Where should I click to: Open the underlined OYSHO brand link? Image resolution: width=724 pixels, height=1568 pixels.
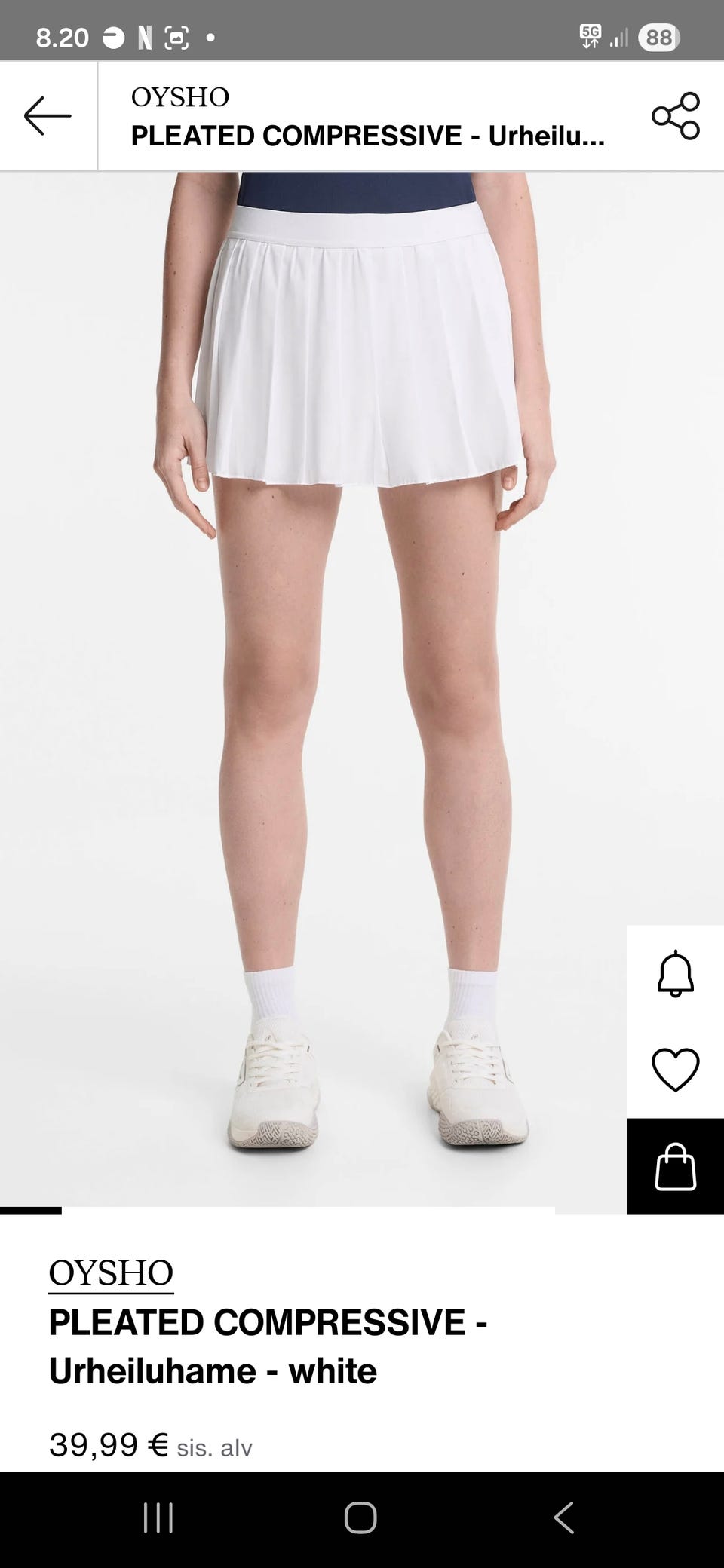click(x=111, y=1273)
